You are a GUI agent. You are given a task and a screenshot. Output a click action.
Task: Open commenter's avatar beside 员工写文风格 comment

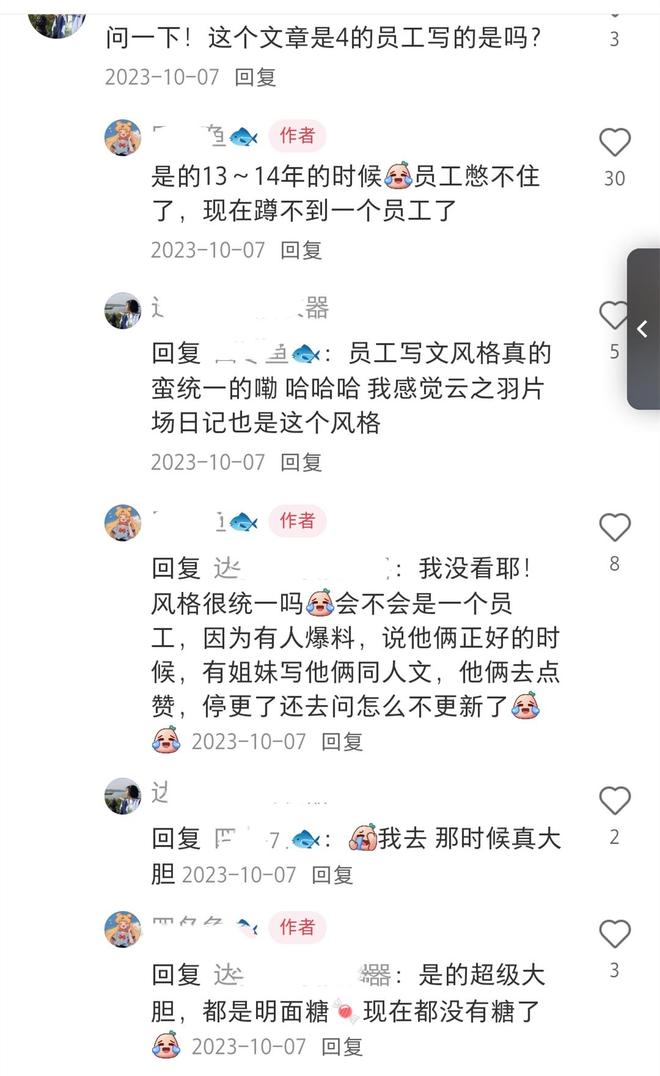[123, 311]
